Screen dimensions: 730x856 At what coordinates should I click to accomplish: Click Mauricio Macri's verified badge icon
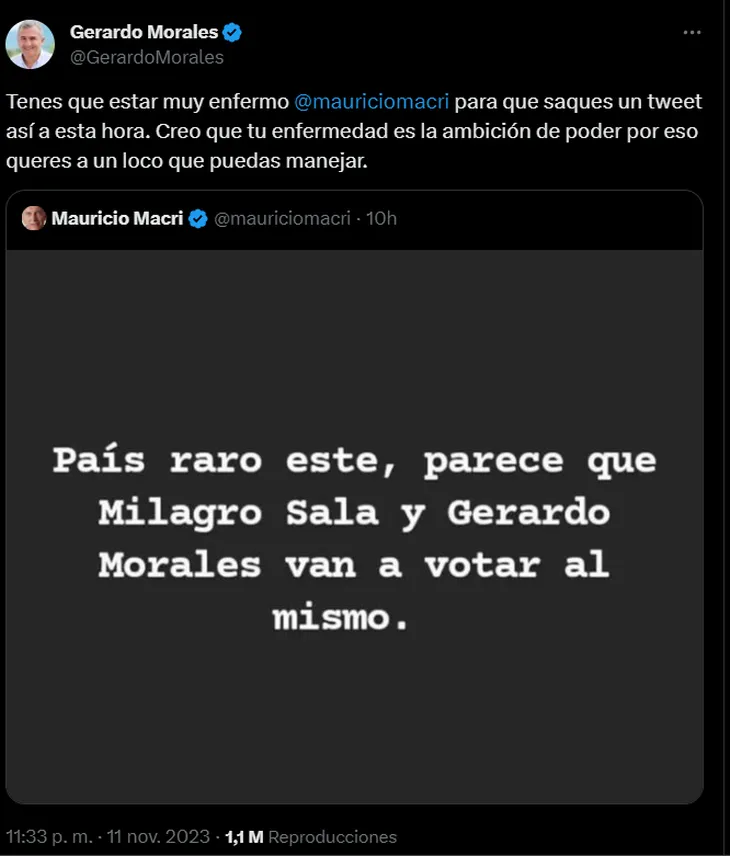point(196,218)
